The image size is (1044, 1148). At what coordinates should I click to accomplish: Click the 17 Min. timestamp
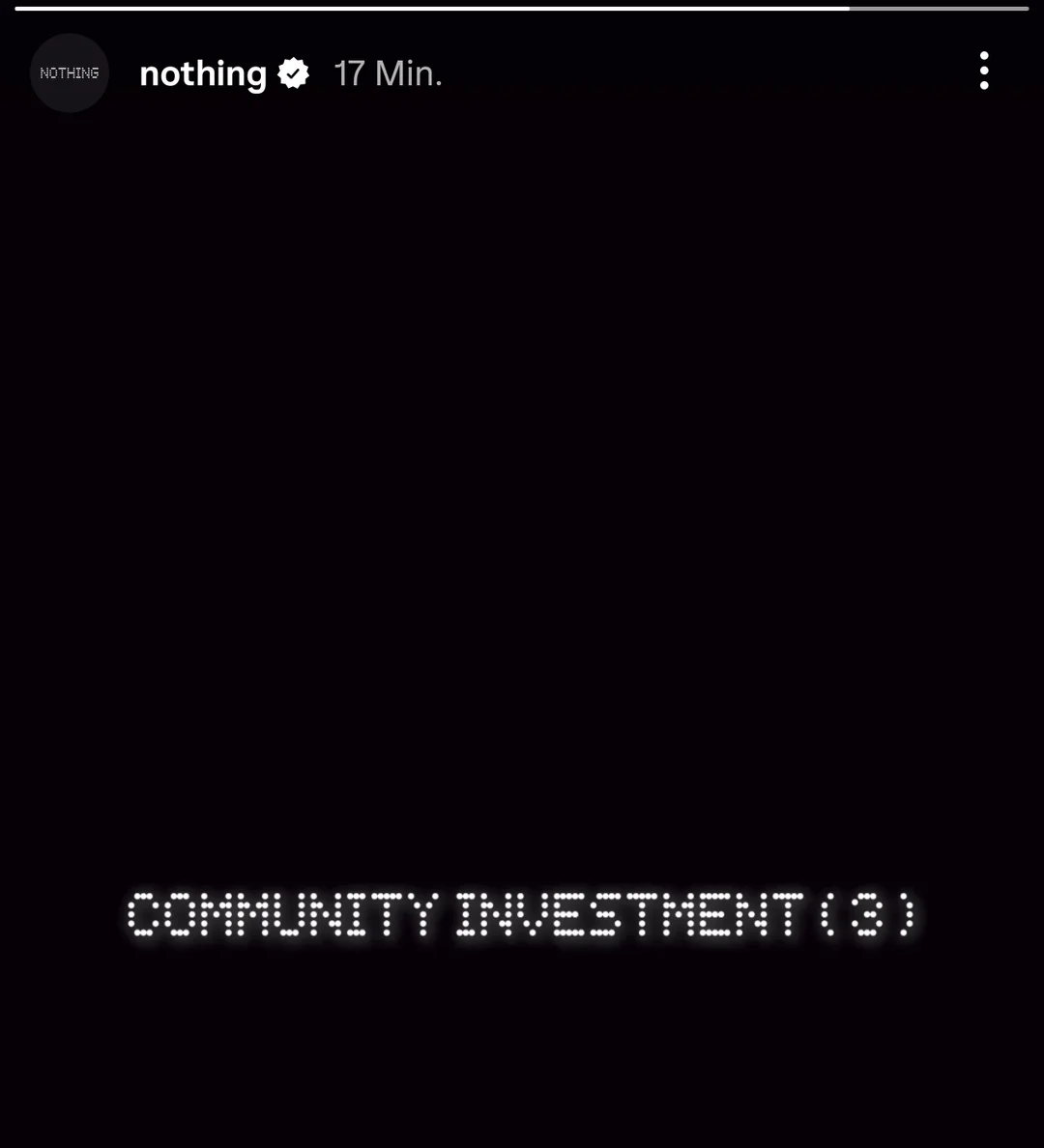(x=388, y=73)
